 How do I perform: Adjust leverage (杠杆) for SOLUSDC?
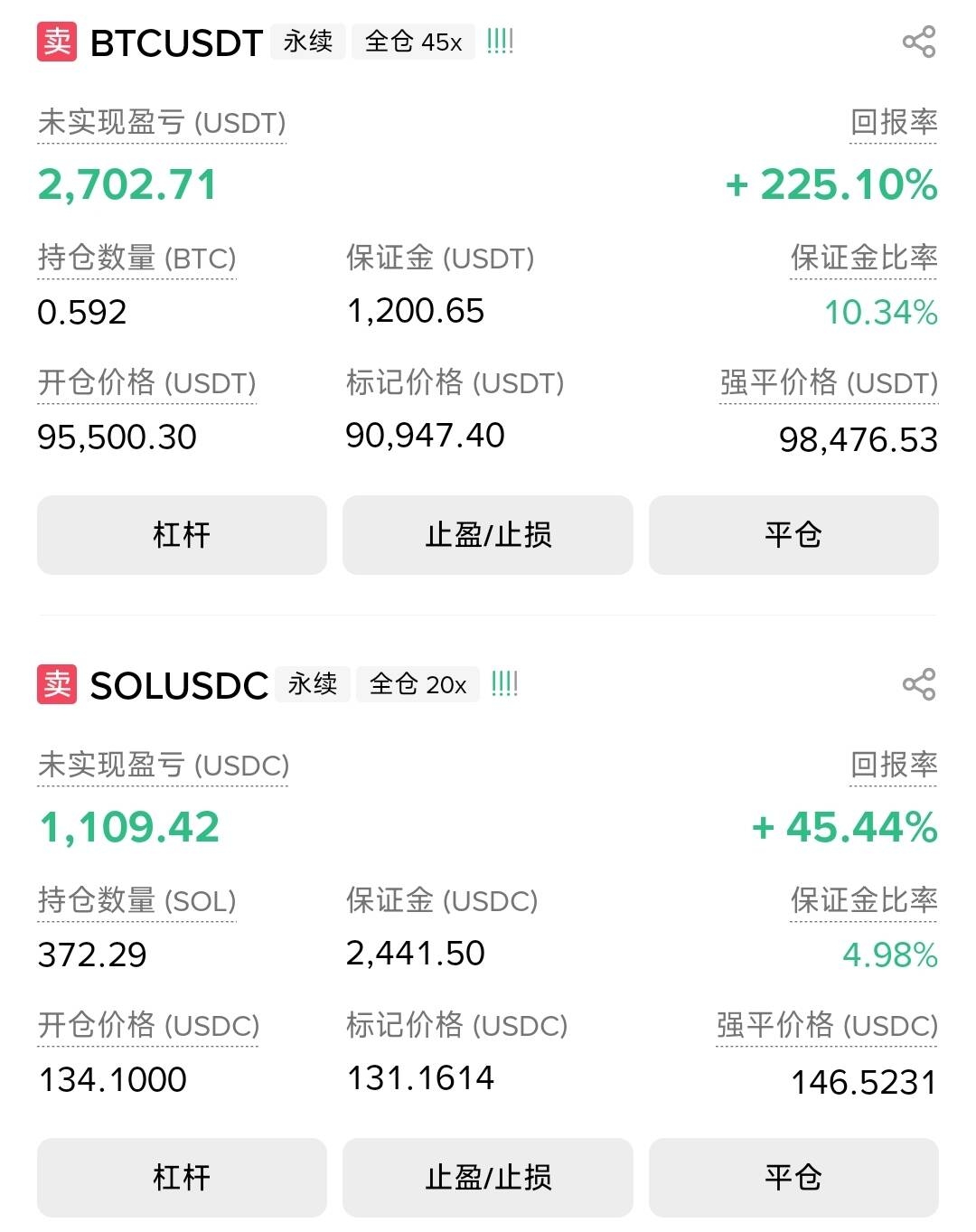[182, 1177]
